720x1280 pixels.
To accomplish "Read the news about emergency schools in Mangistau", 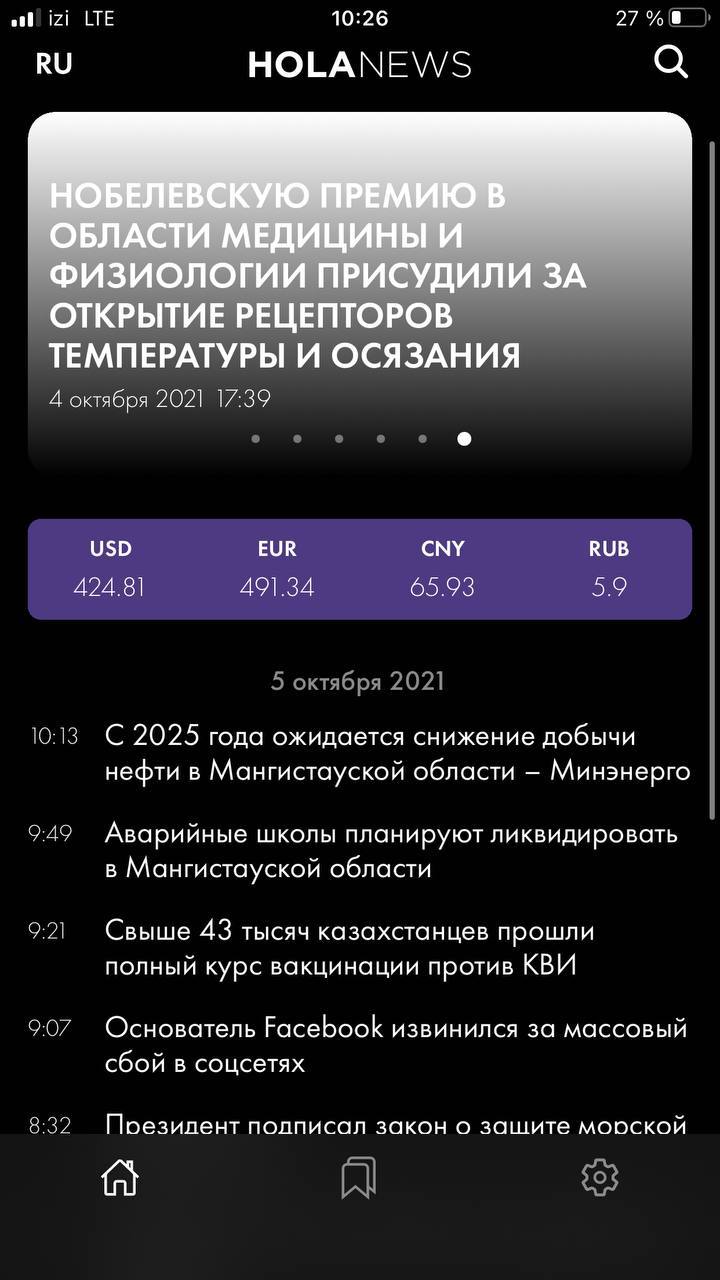I will [390, 850].
